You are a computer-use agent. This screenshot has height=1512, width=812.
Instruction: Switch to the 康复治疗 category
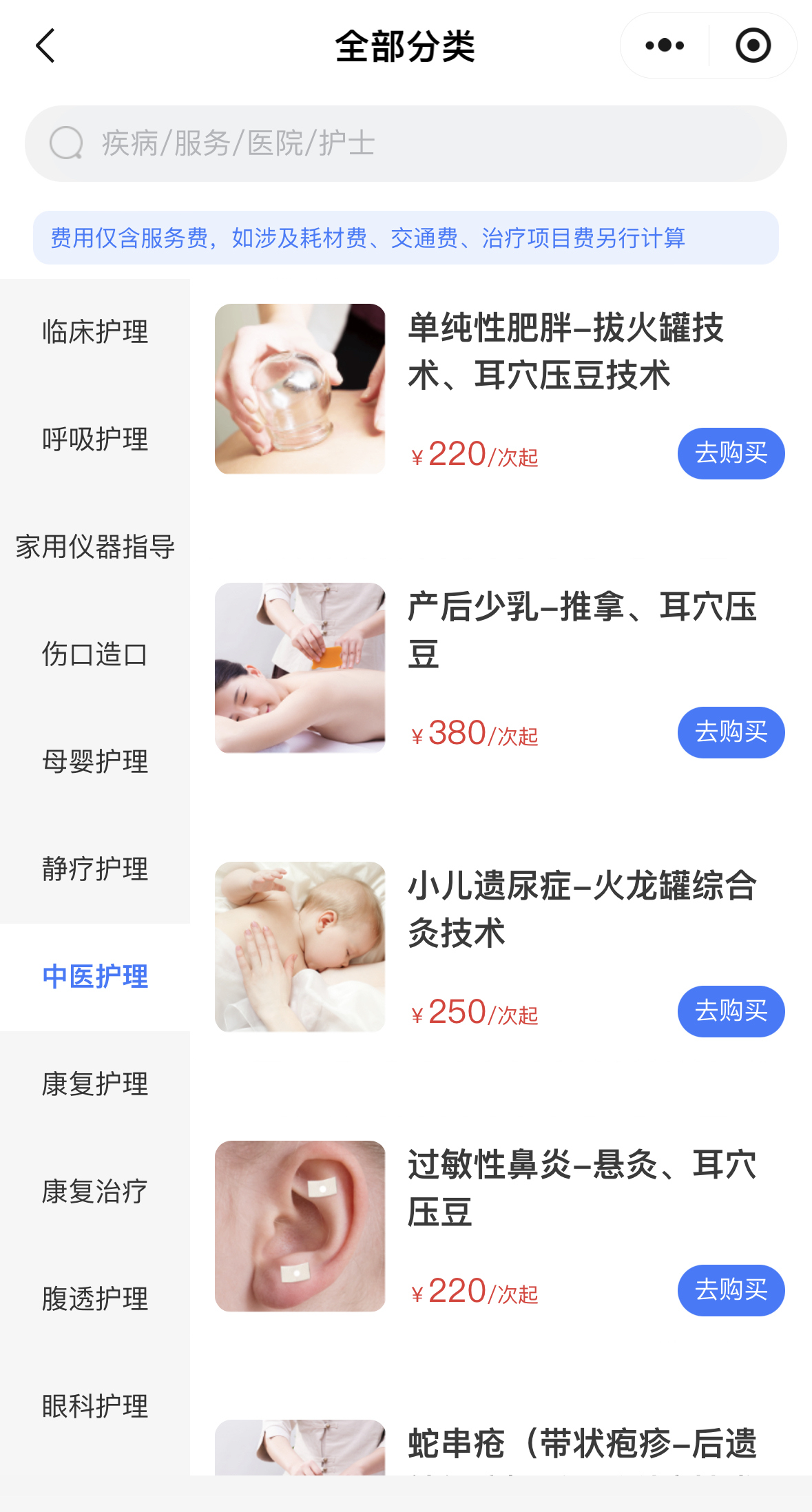95,1192
